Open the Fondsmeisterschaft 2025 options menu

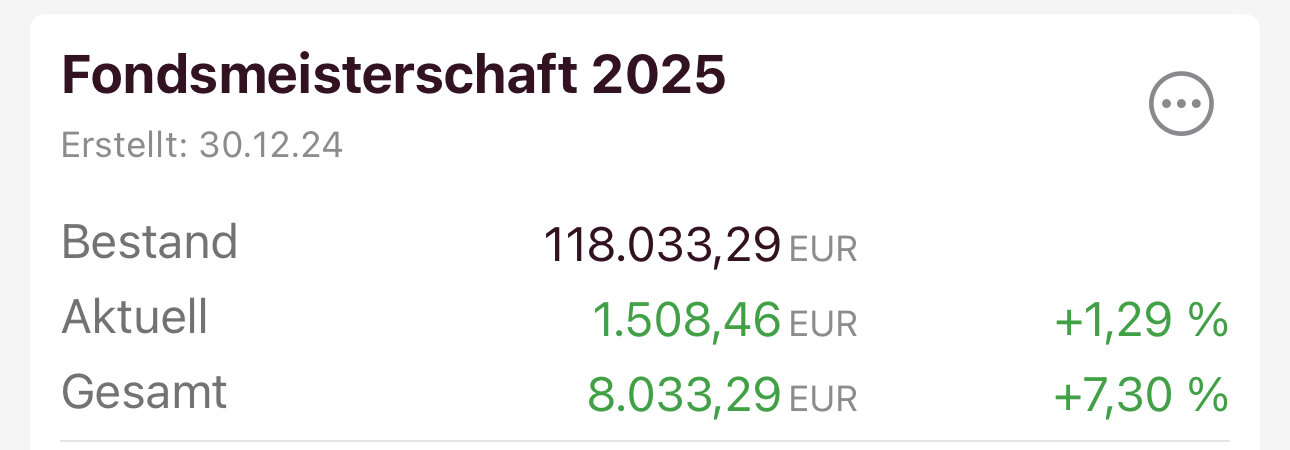click(1181, 103)
